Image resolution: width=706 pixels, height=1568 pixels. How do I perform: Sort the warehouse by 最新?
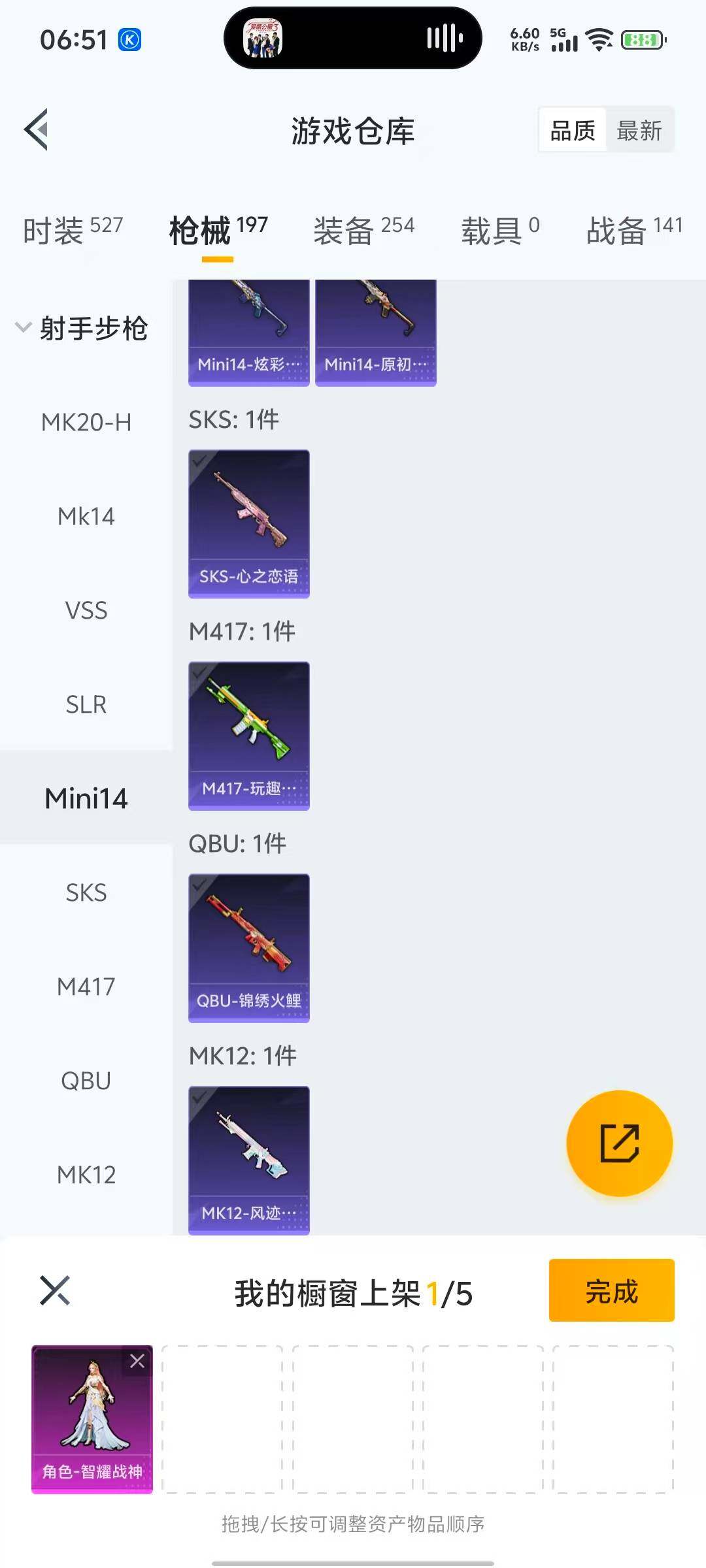(639, 131)
